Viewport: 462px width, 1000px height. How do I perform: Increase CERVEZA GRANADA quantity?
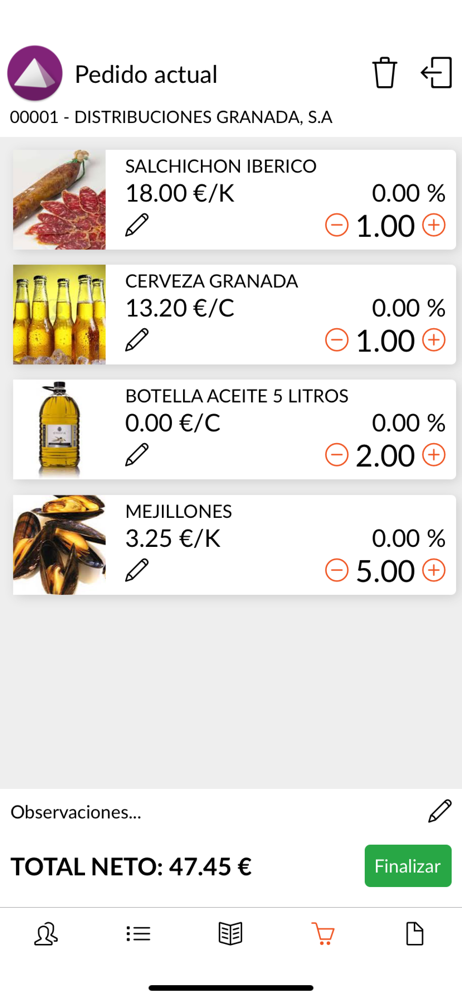click(434, 340)
